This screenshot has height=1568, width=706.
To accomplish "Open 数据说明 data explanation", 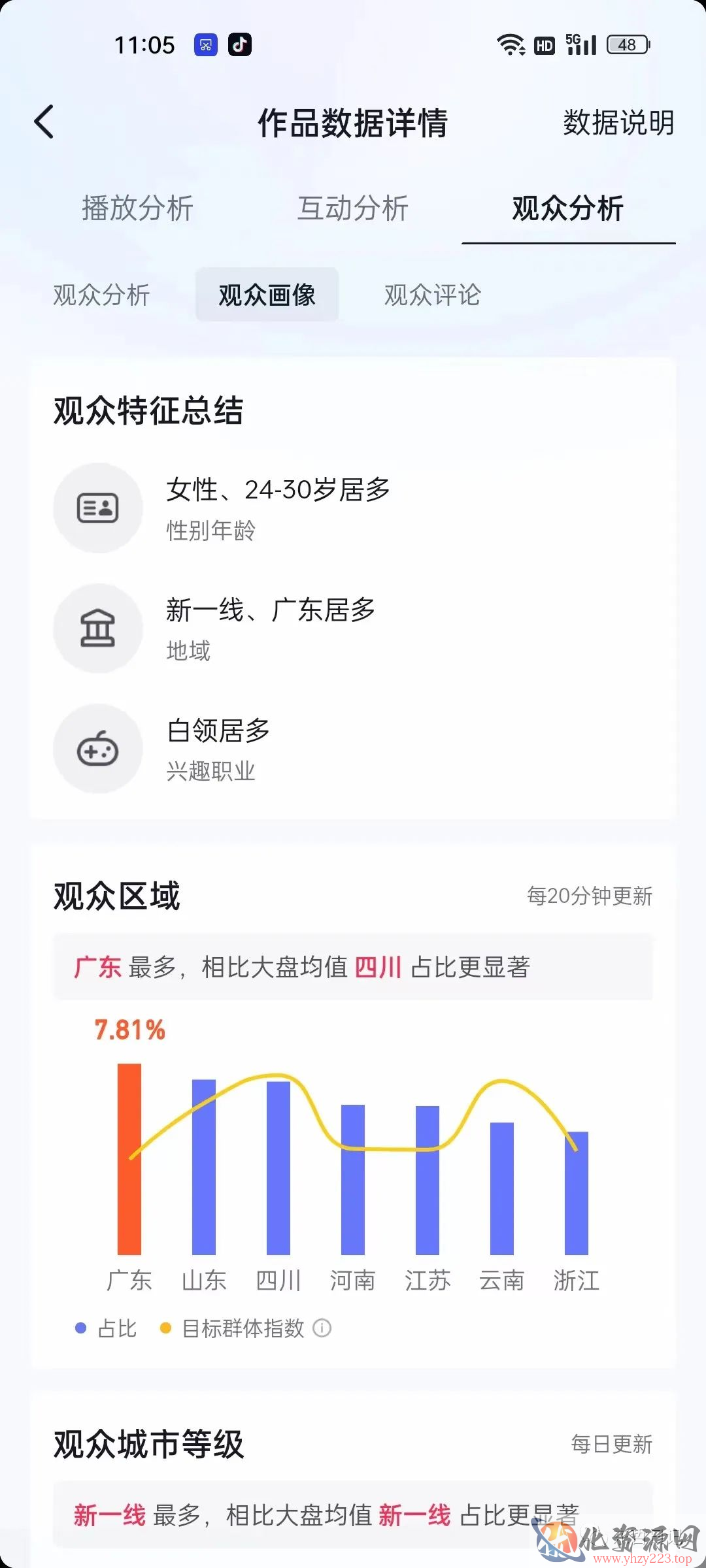I will 618,122.
